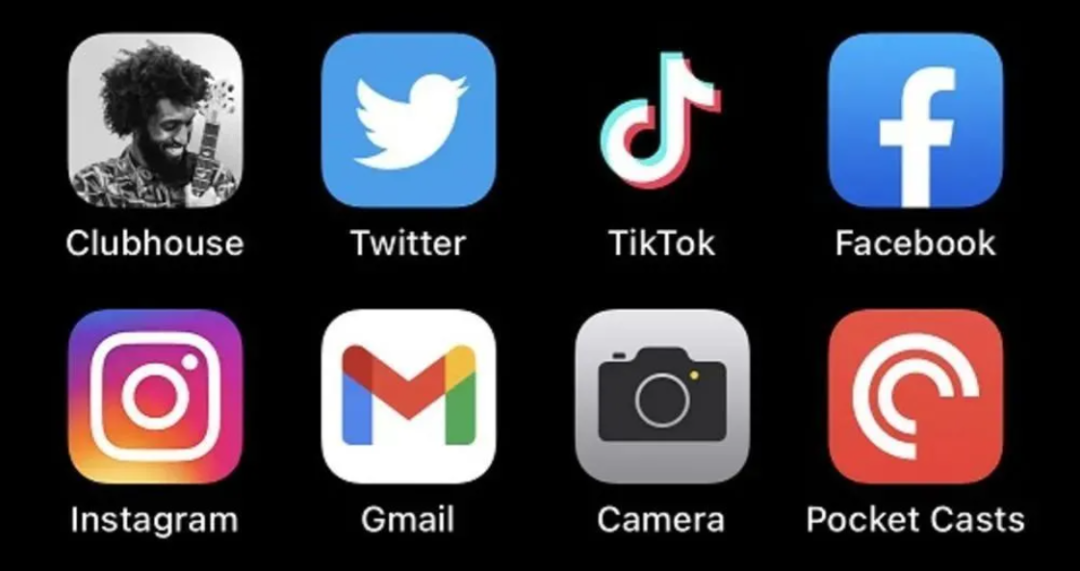The height and width of the screenshot is (571, 1080).
Task: Open the Clubhouse app
Action: coord(154,120)
